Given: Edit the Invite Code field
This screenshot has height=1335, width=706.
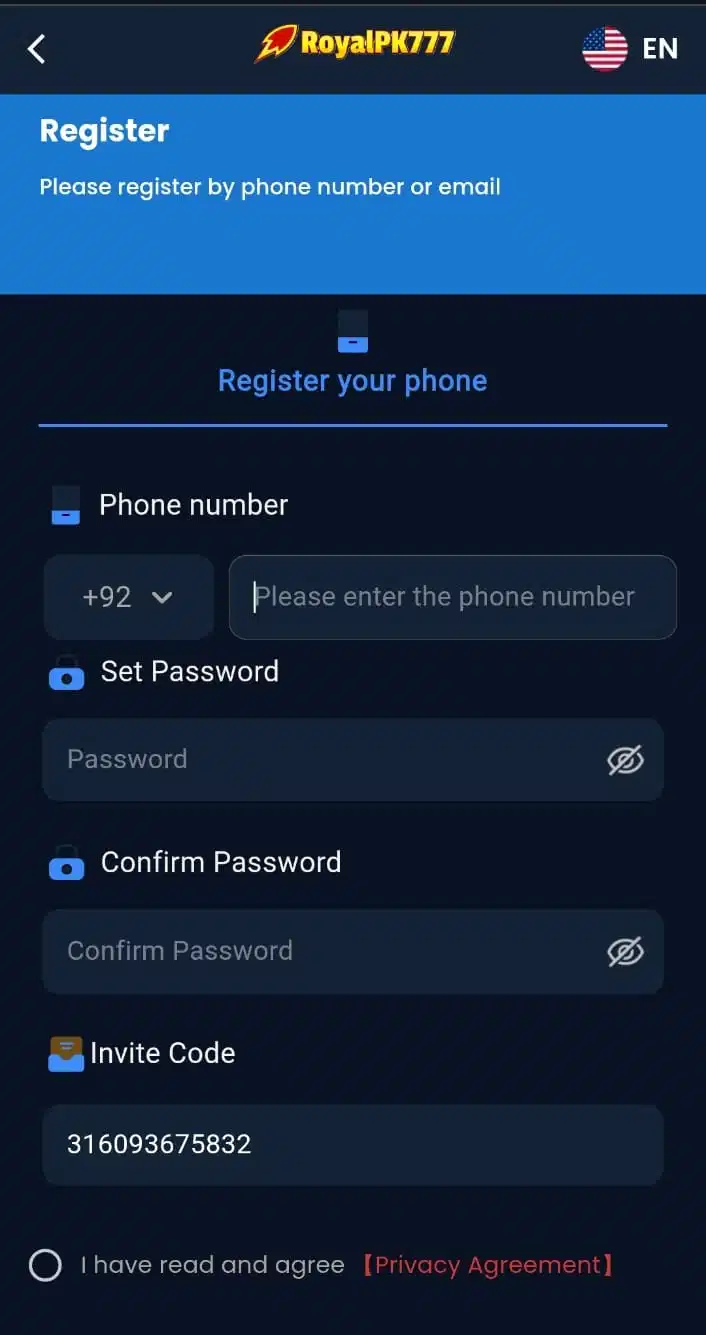Looking at the screenshot, I should [352, 1144].
